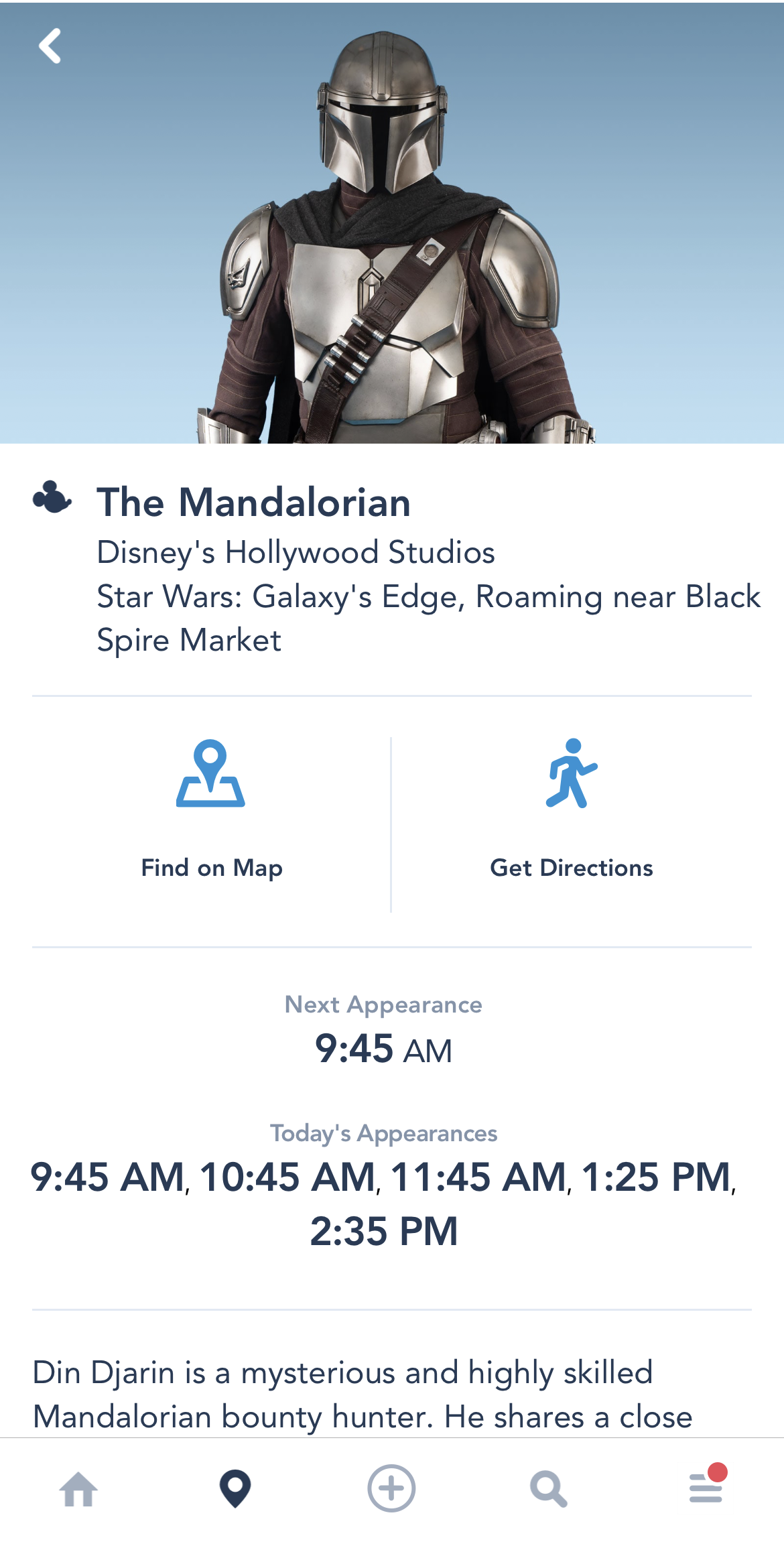This screenshot has width=784, height=1552.
Task: Open the menu with the notification dot
Action: [x=706, y=1488]
